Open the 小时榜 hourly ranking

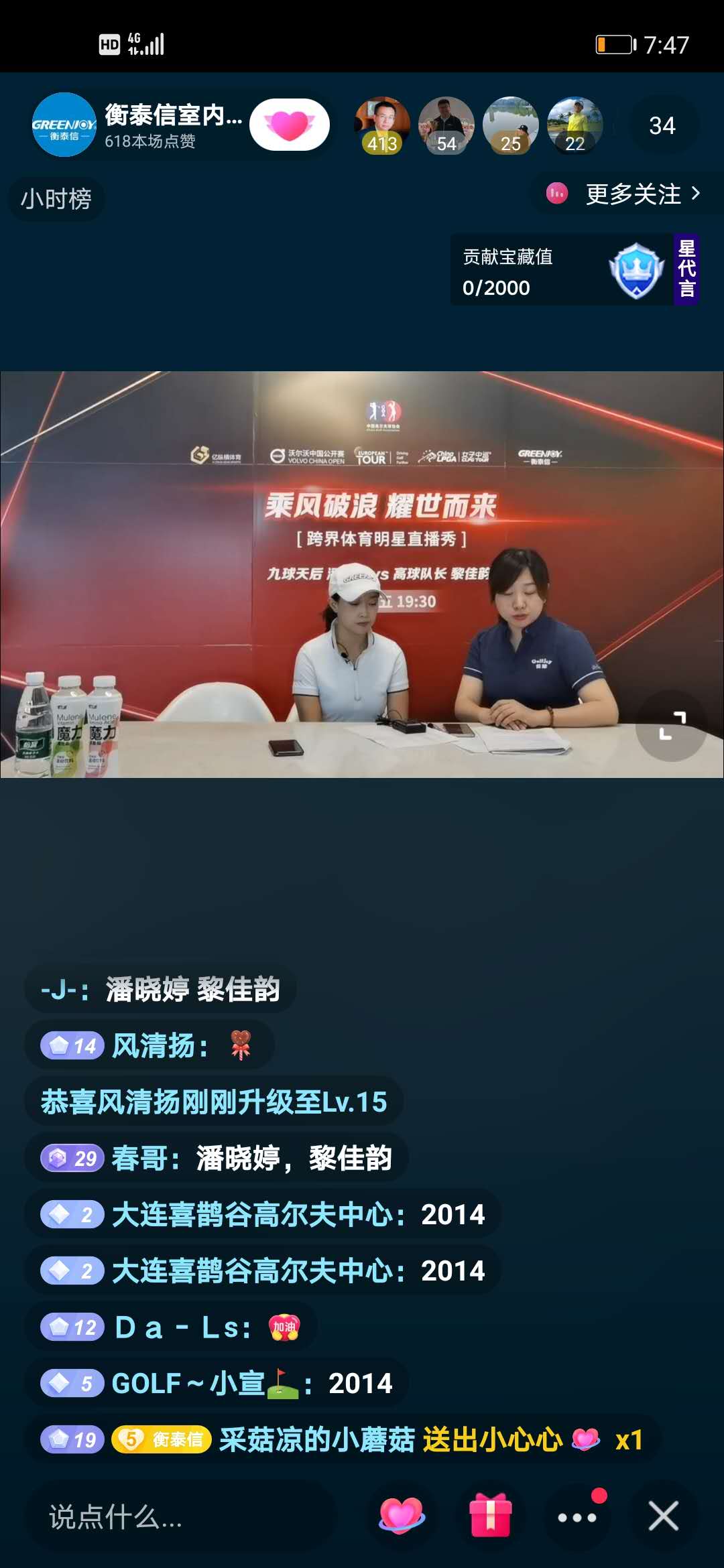[56, 199]
